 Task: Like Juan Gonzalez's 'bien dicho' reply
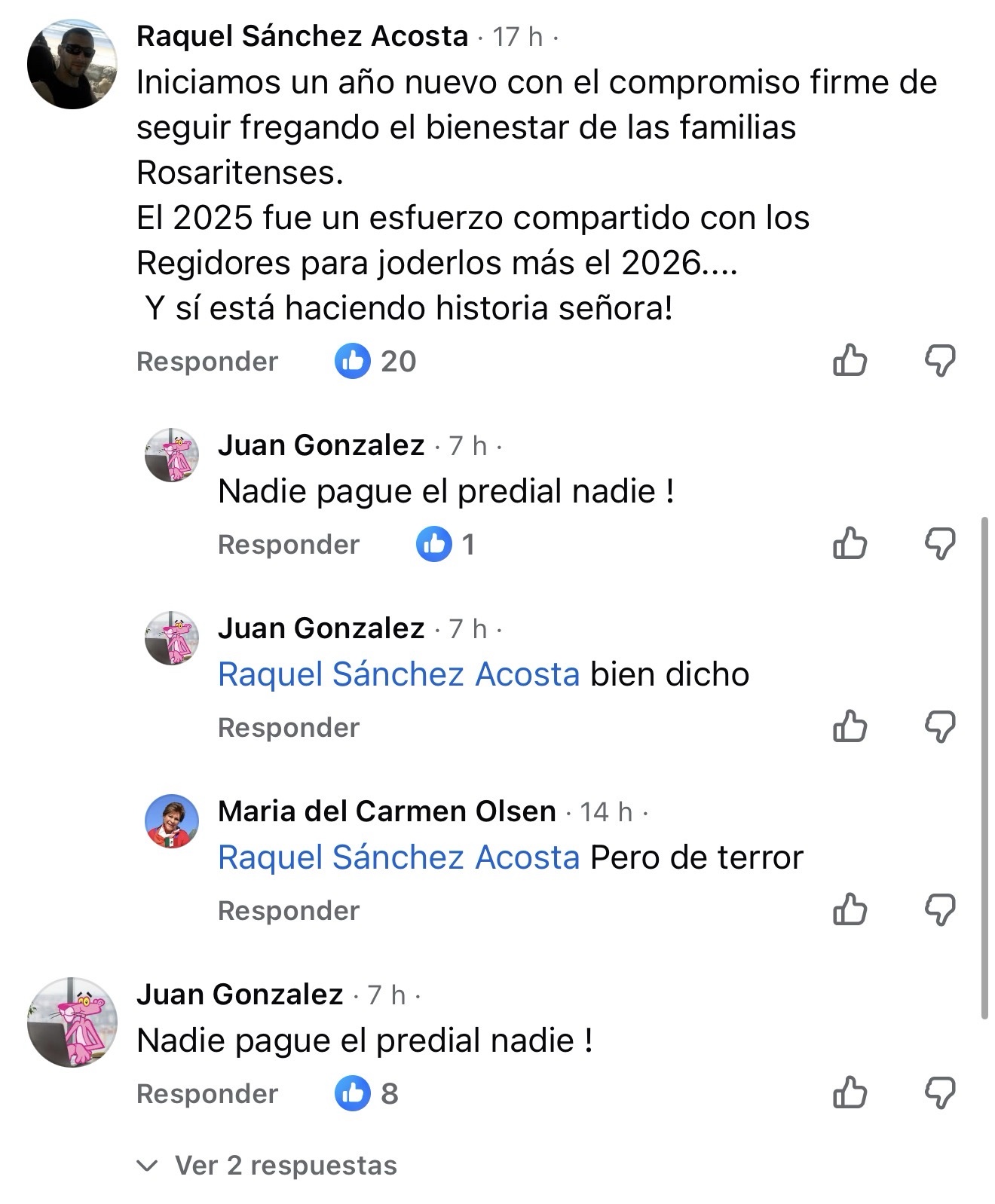[x=850, y=727]
